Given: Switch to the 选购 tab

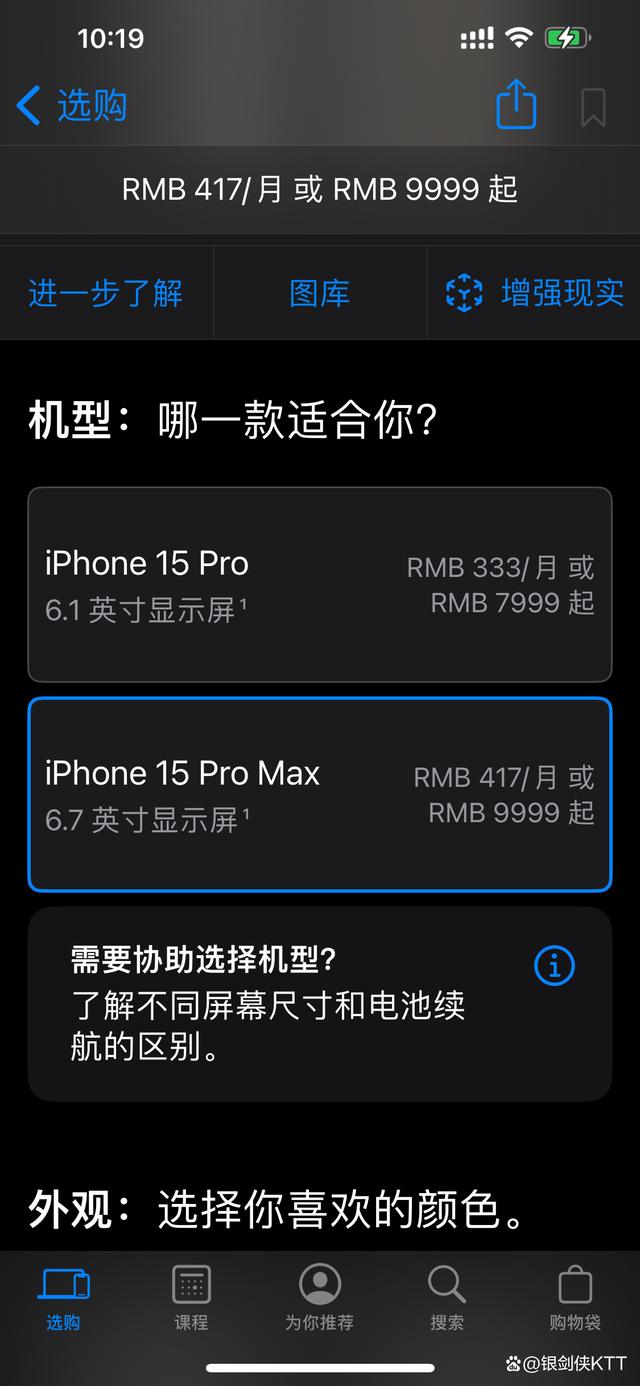Looking at the screenshot, I should 63,1297.
